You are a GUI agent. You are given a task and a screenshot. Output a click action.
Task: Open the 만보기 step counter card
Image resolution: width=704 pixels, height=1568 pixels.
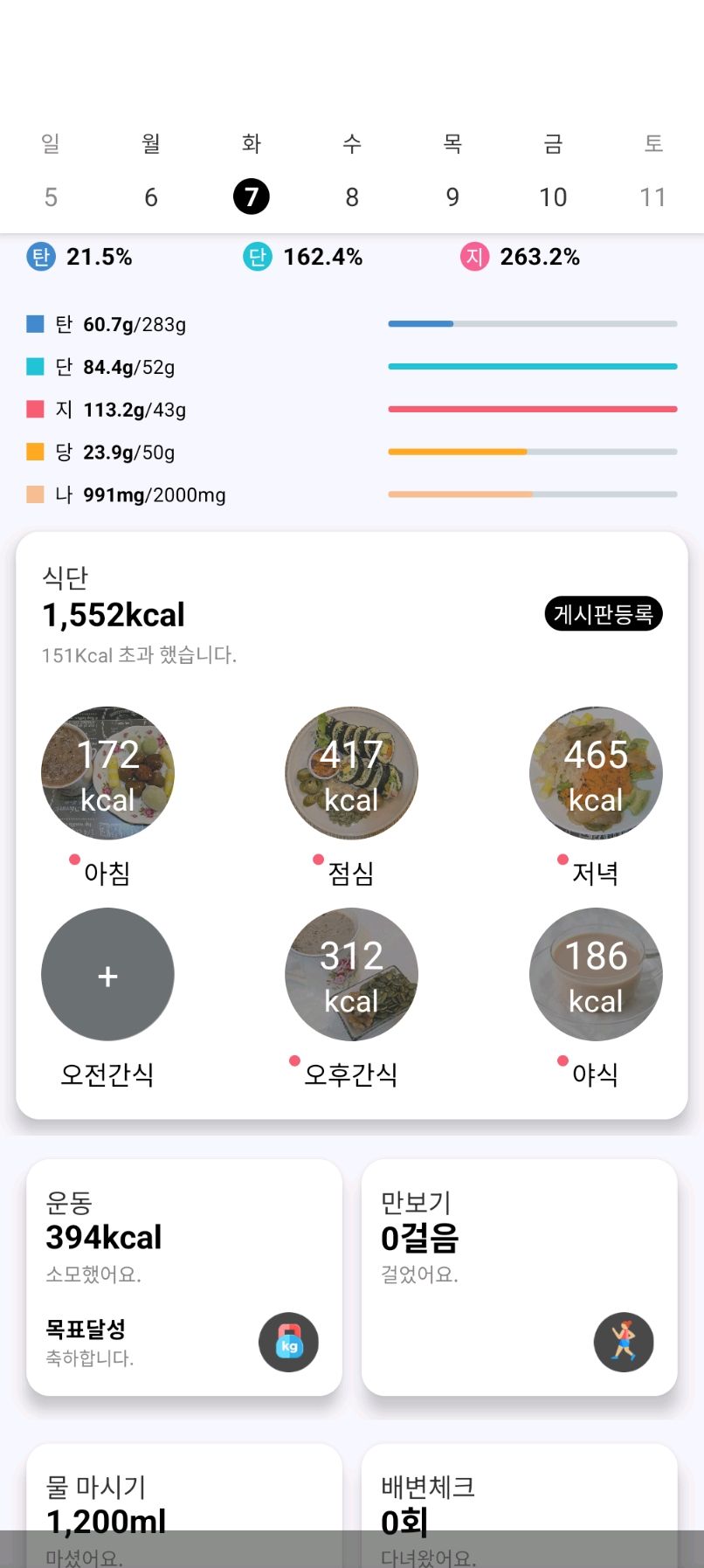click(x=519, y=1276)
